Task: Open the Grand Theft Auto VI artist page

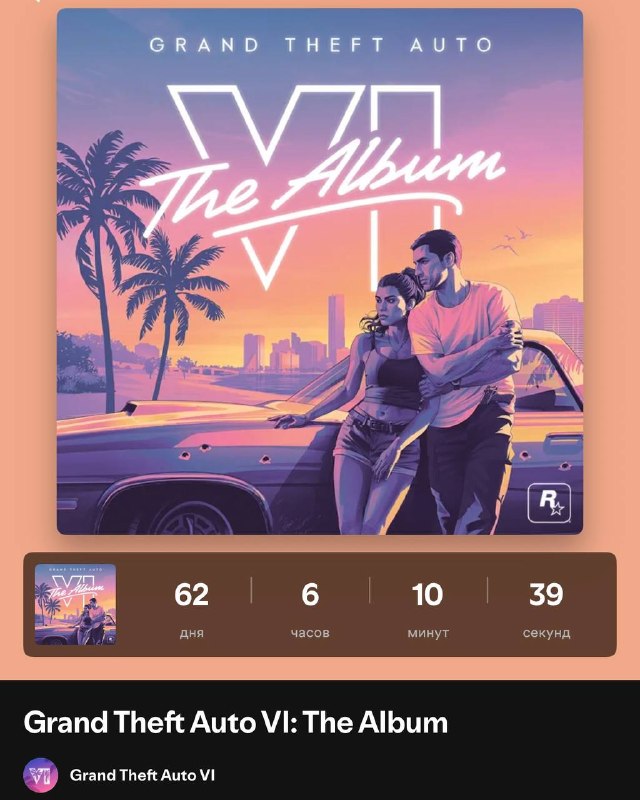Action: point(142,775)
